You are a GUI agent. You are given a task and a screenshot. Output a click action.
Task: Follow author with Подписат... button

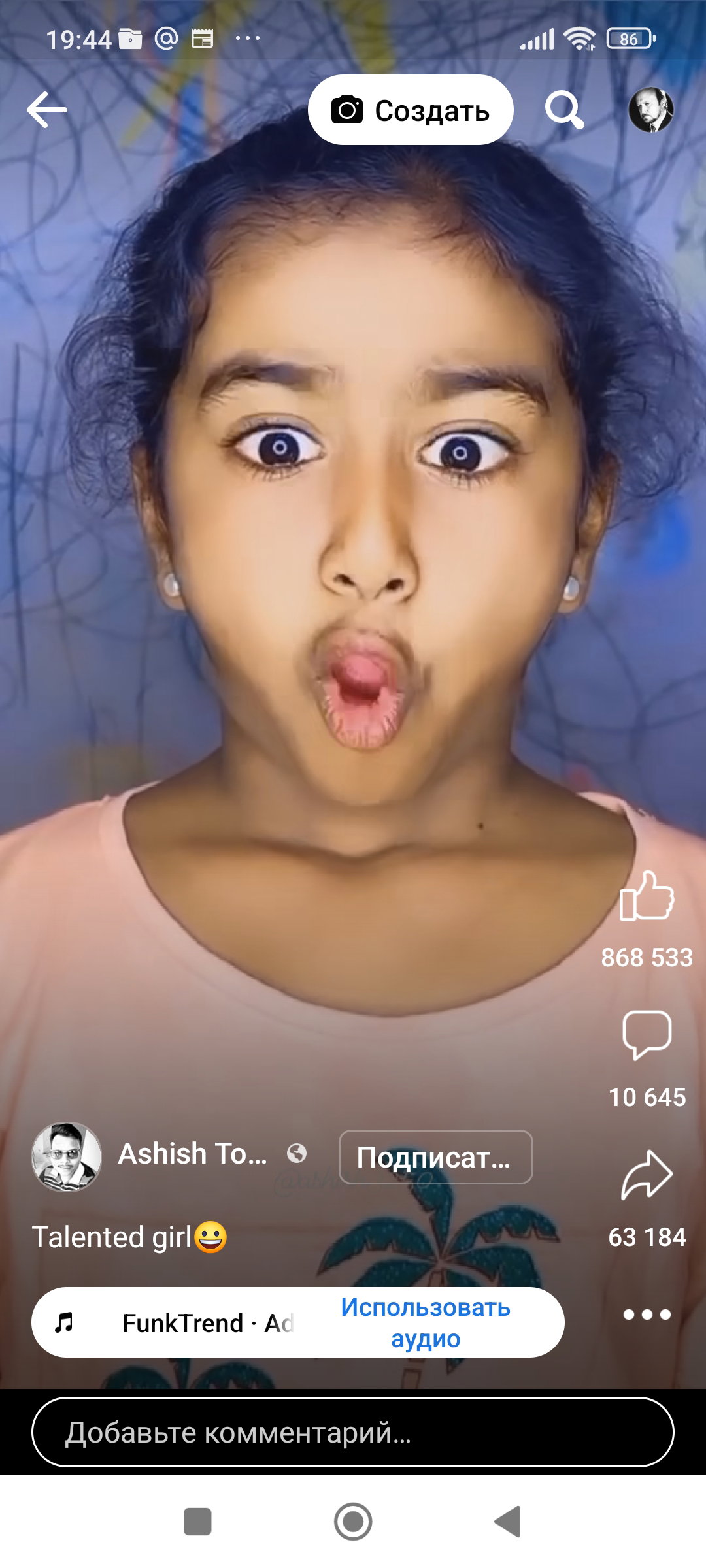click(436, 1157)
